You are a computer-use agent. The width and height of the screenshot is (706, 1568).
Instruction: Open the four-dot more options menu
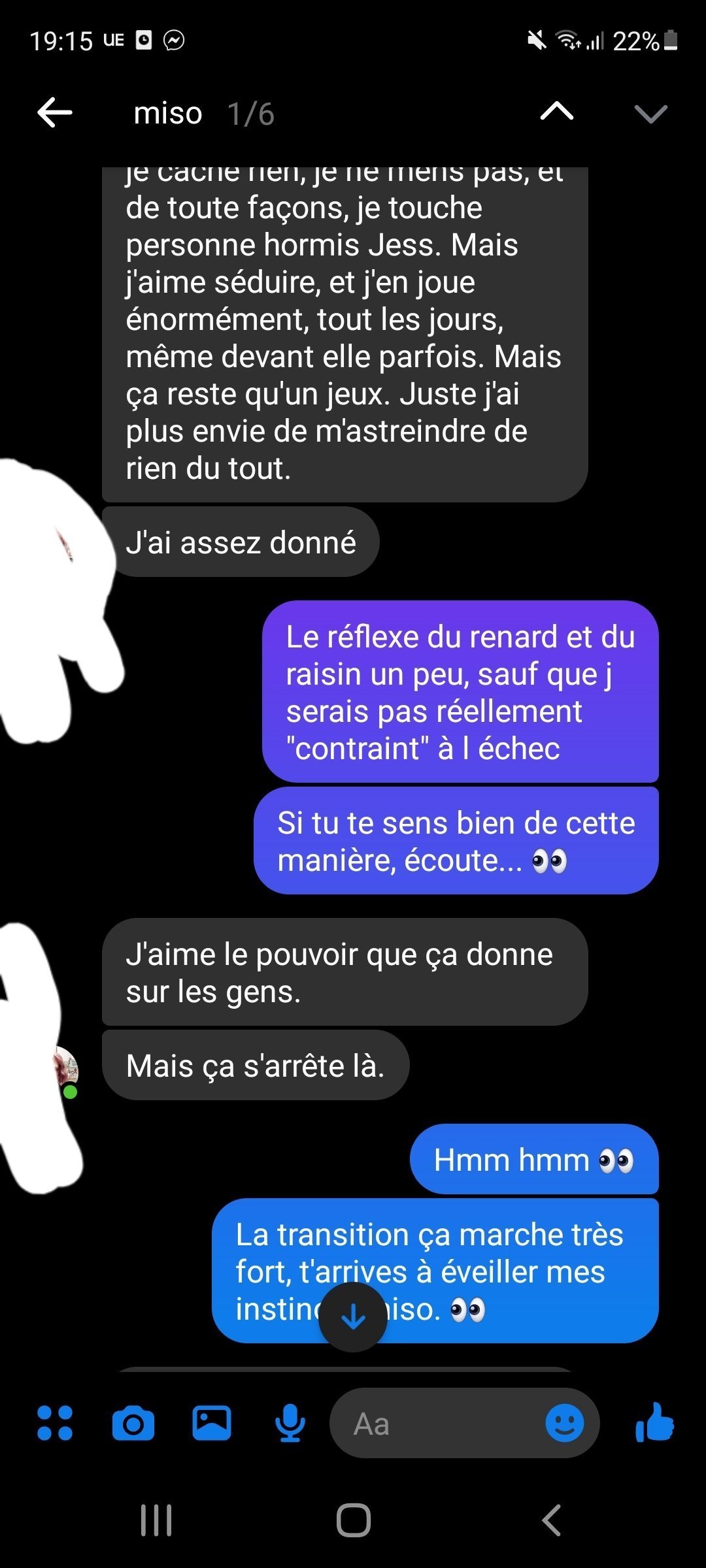point(55,1424)
